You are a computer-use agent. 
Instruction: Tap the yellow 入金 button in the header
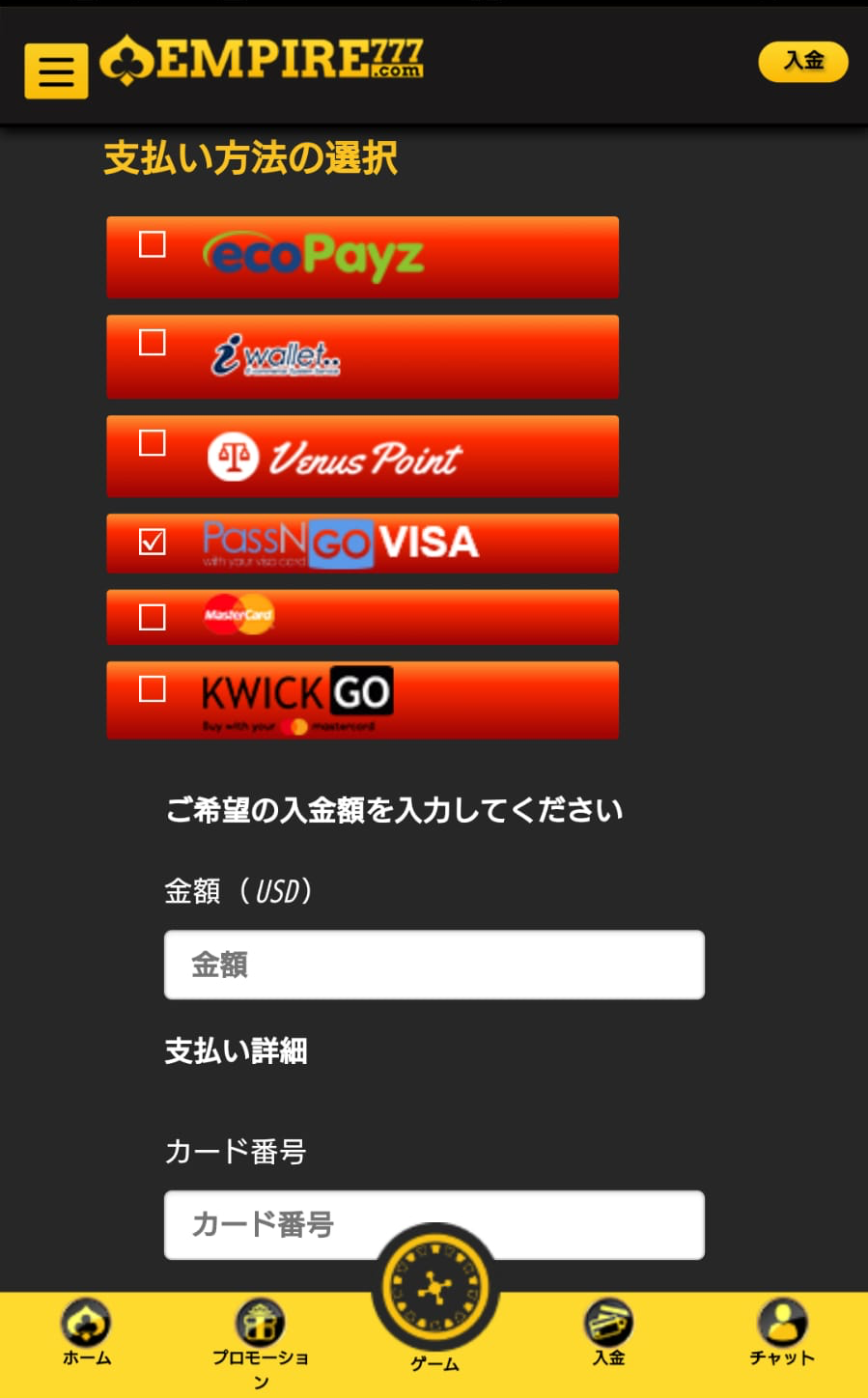802,62
